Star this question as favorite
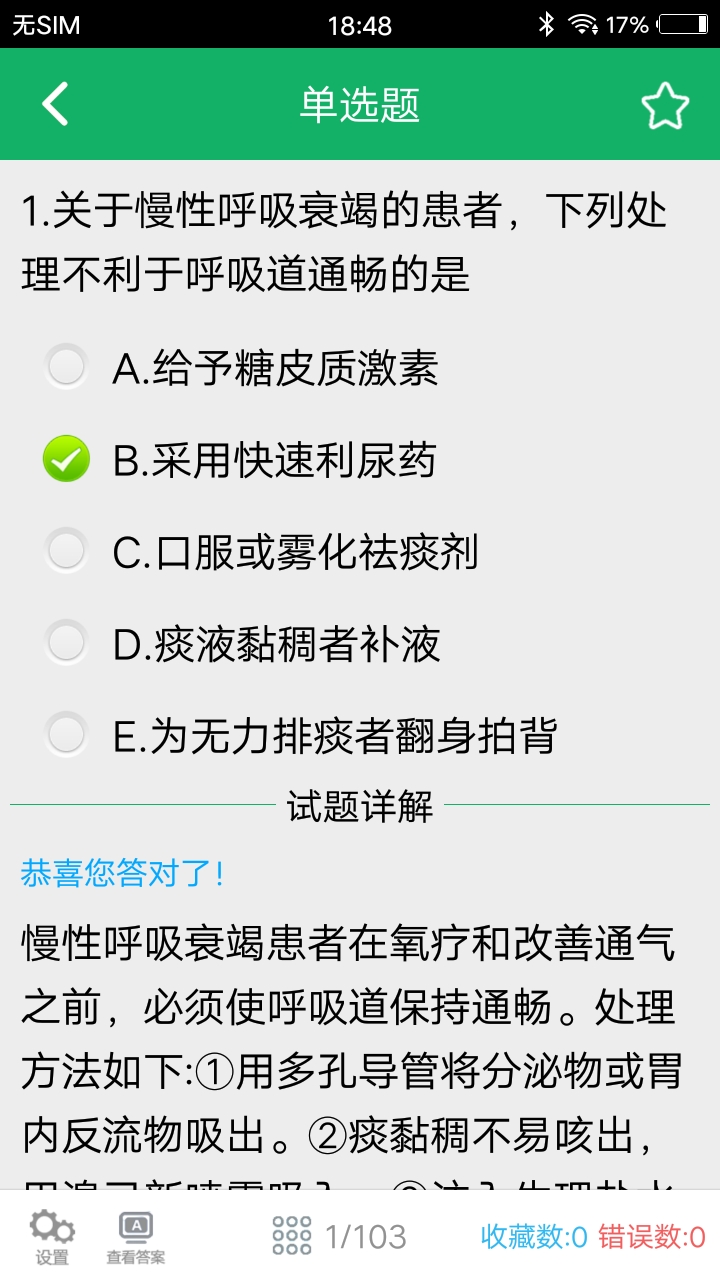This screenshot has width=720, height=1280. [666, 104]
